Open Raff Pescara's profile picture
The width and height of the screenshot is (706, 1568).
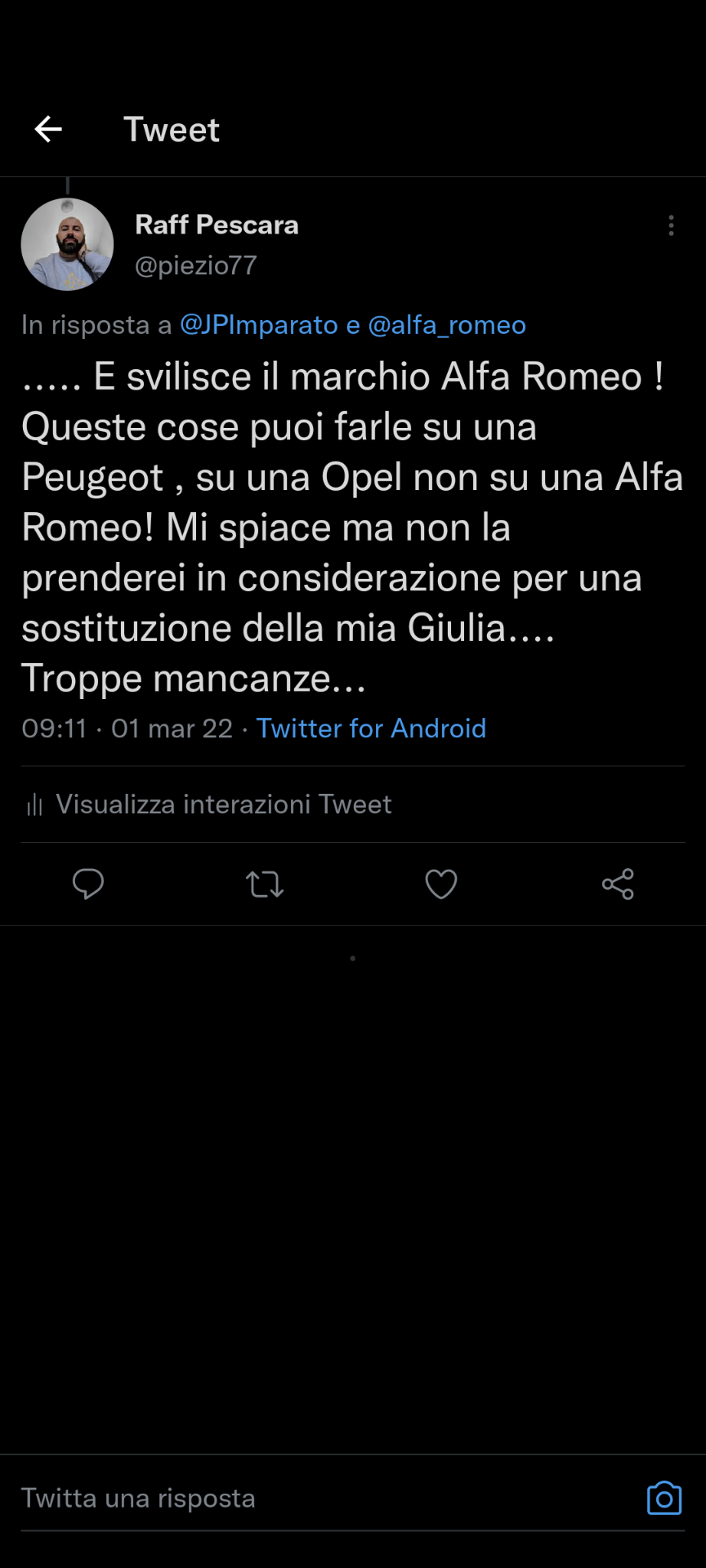[67, 244]
